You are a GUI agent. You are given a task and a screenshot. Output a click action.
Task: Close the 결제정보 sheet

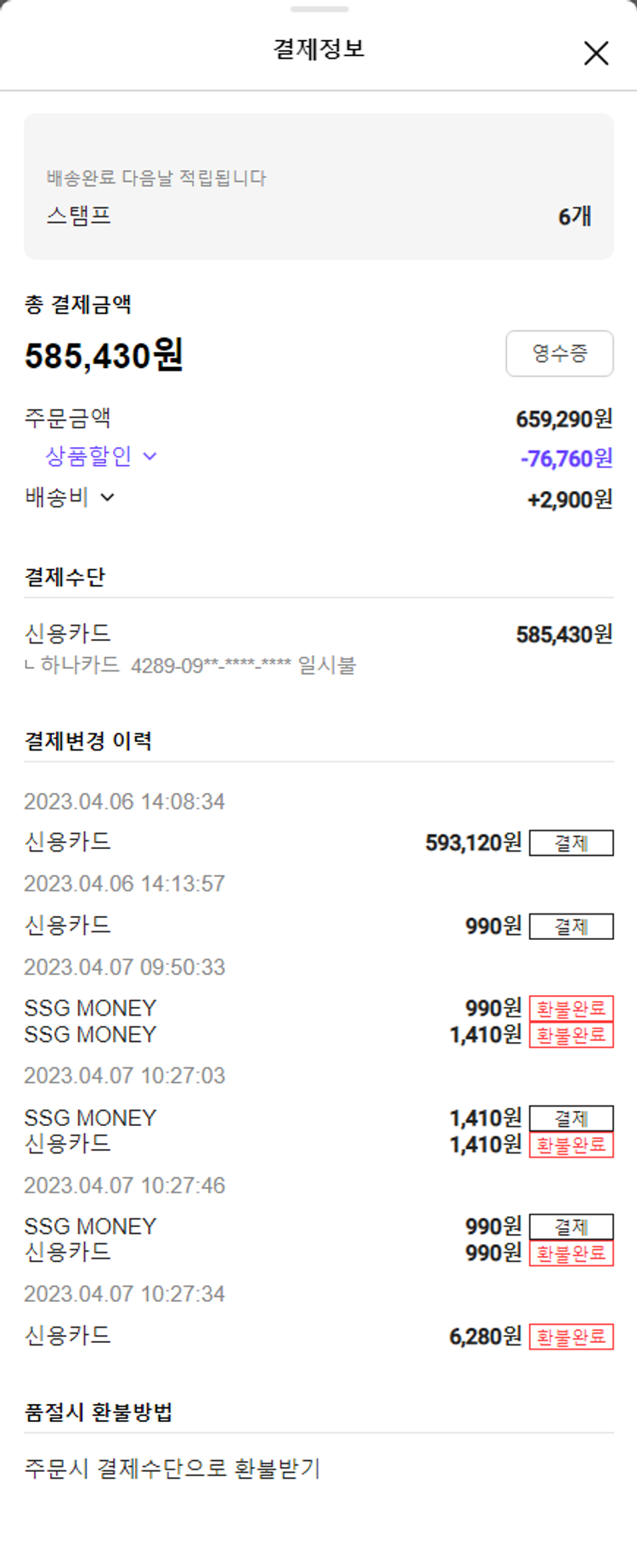596,53
